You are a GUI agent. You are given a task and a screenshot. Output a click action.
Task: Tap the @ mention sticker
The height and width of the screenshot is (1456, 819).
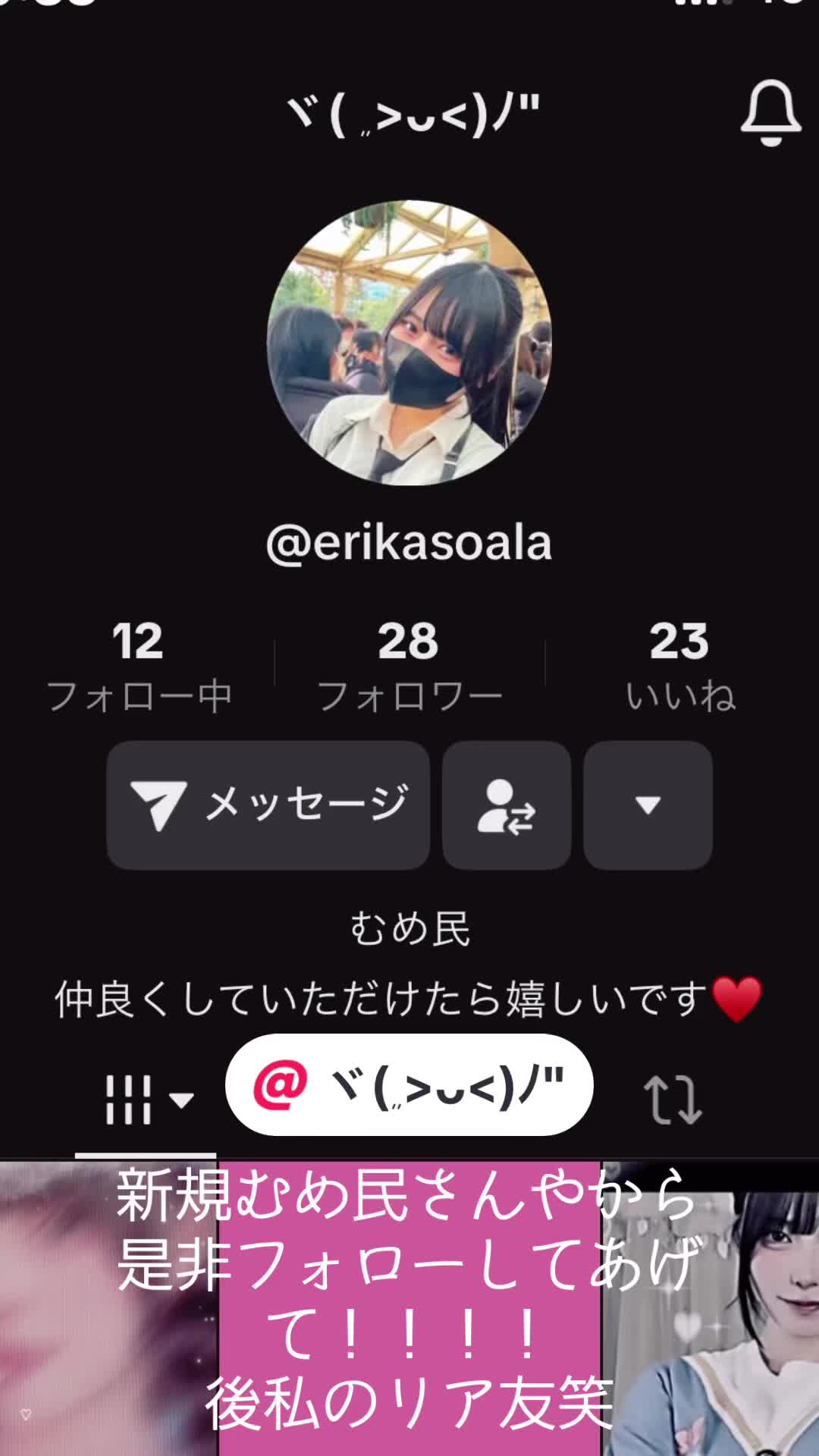409,1085
